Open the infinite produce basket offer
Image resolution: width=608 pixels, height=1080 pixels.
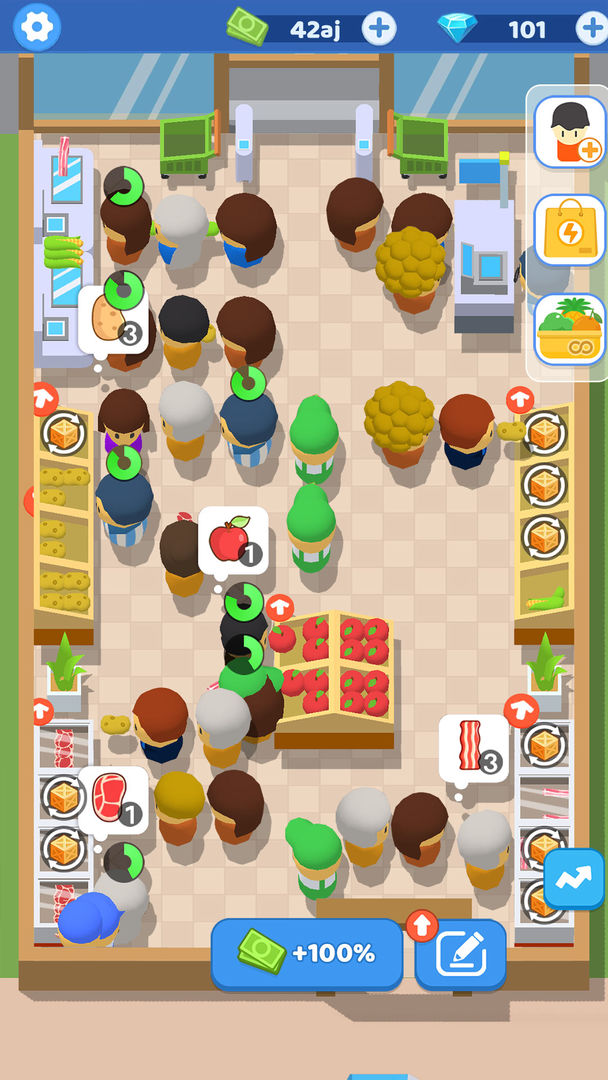point(569,329)
